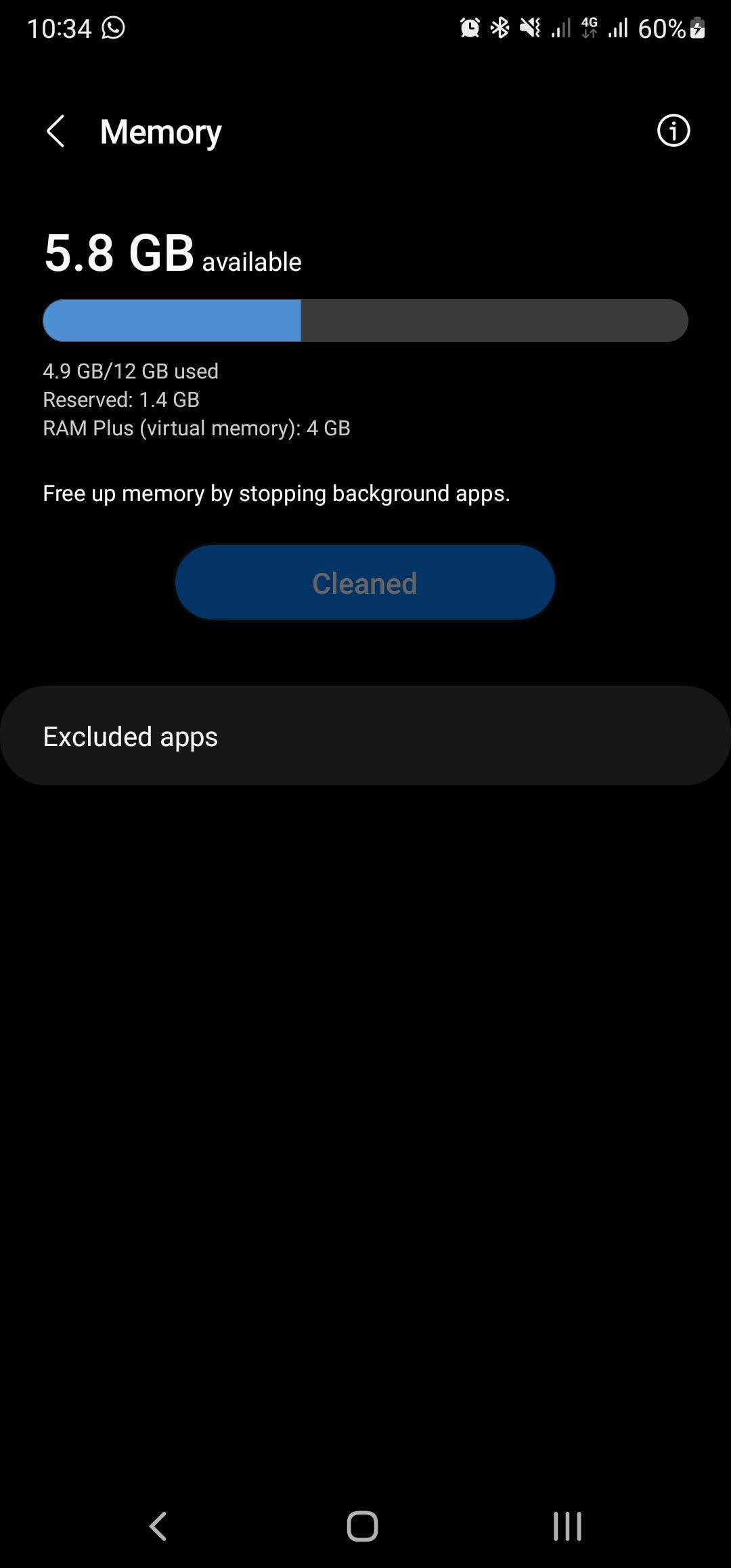Tap the muted sound icon in the status bar
Image resolution: width=731 pixels, height=1568 pixels.
[x=529, y=28]
